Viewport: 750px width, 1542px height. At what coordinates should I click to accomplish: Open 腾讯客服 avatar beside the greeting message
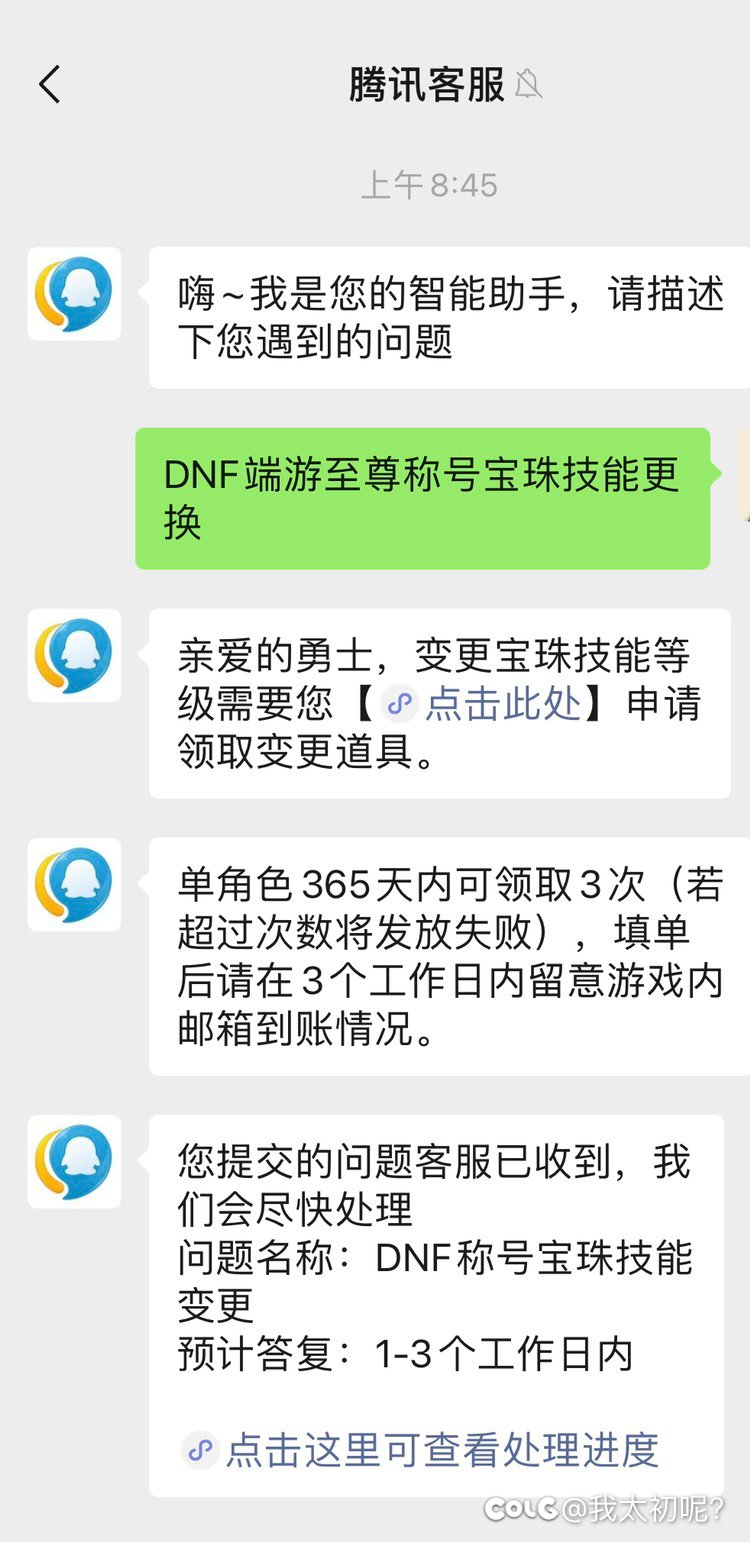click(x=74, y=294)
